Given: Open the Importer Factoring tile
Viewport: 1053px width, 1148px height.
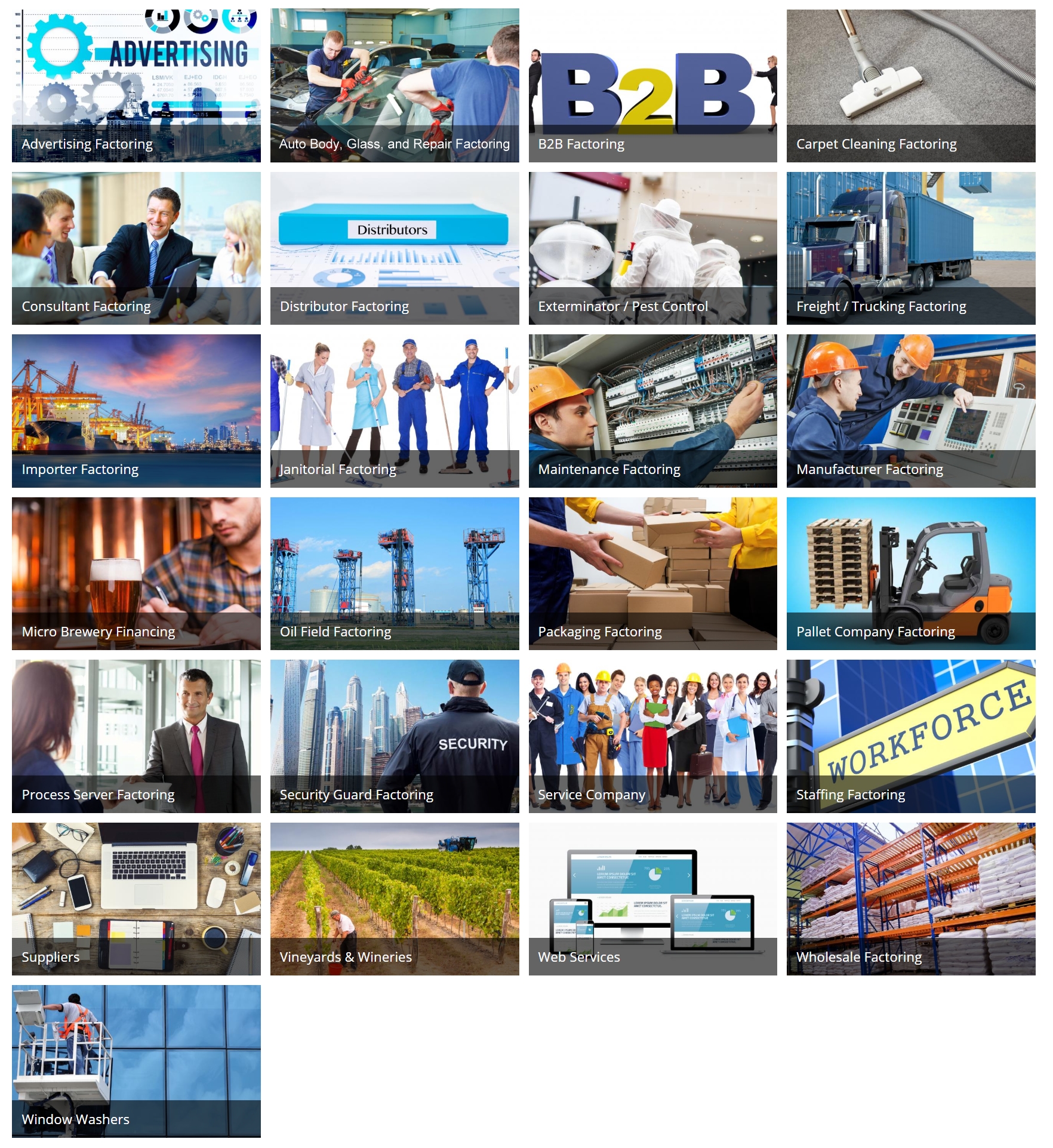Looking at the screenshot, I should (136, 411).
